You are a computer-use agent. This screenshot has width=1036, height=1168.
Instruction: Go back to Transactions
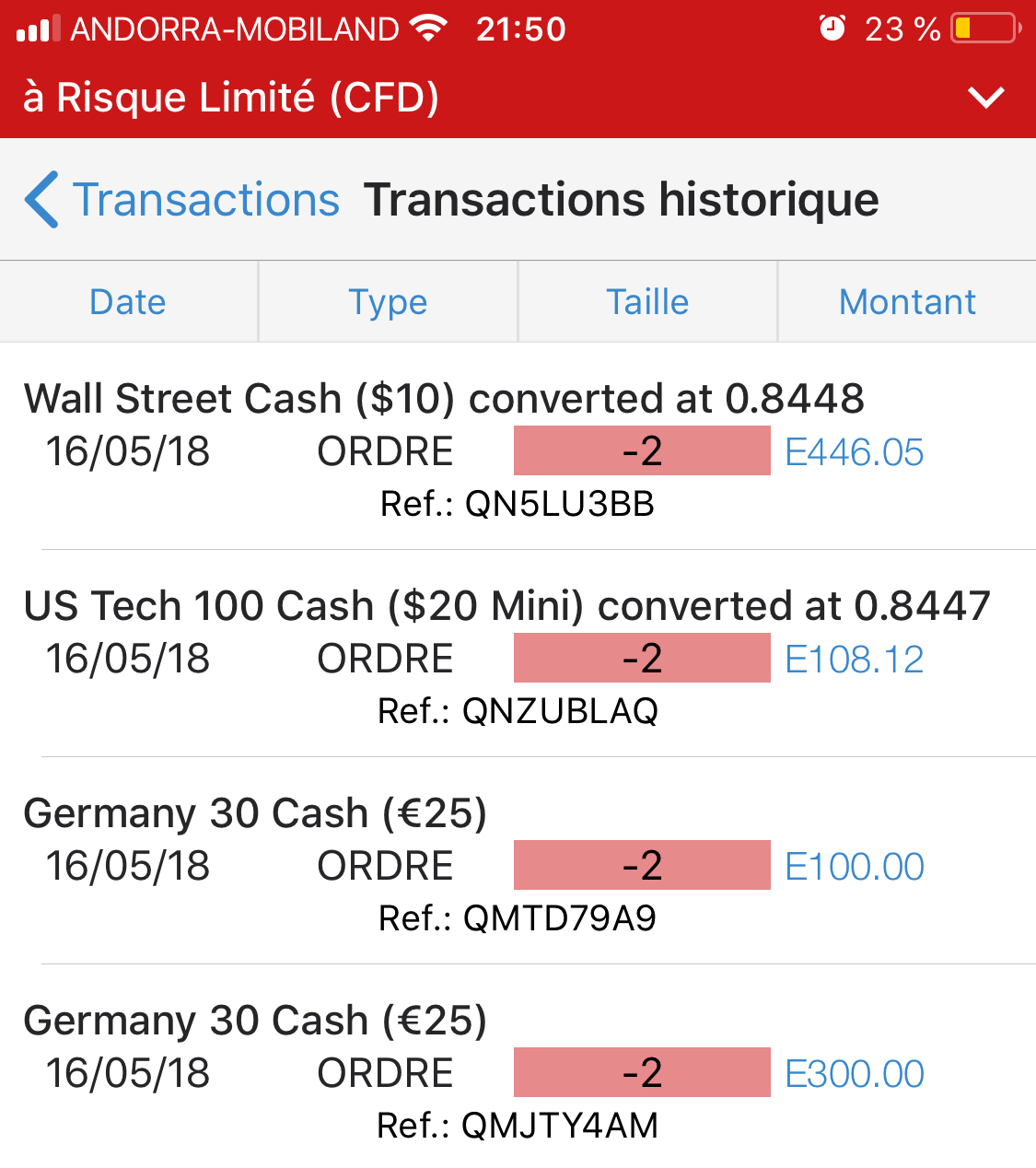point(182,200)
